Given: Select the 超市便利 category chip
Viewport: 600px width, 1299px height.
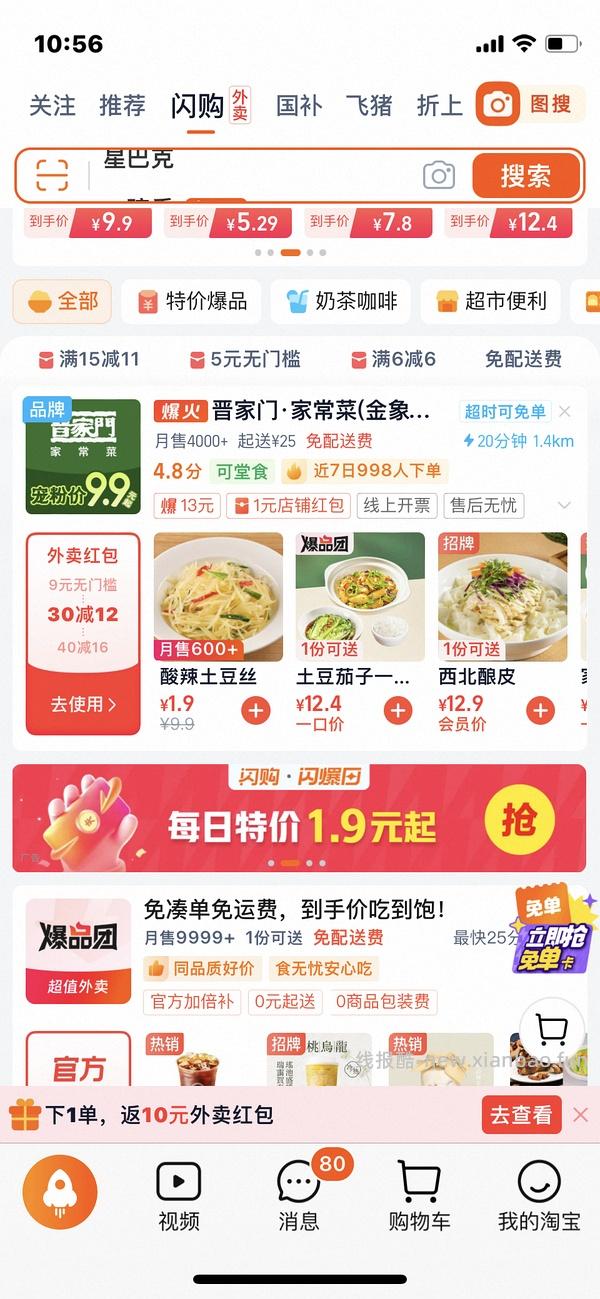Looking at the screenshot, I should pyautogui.click(x=492, y=301).
